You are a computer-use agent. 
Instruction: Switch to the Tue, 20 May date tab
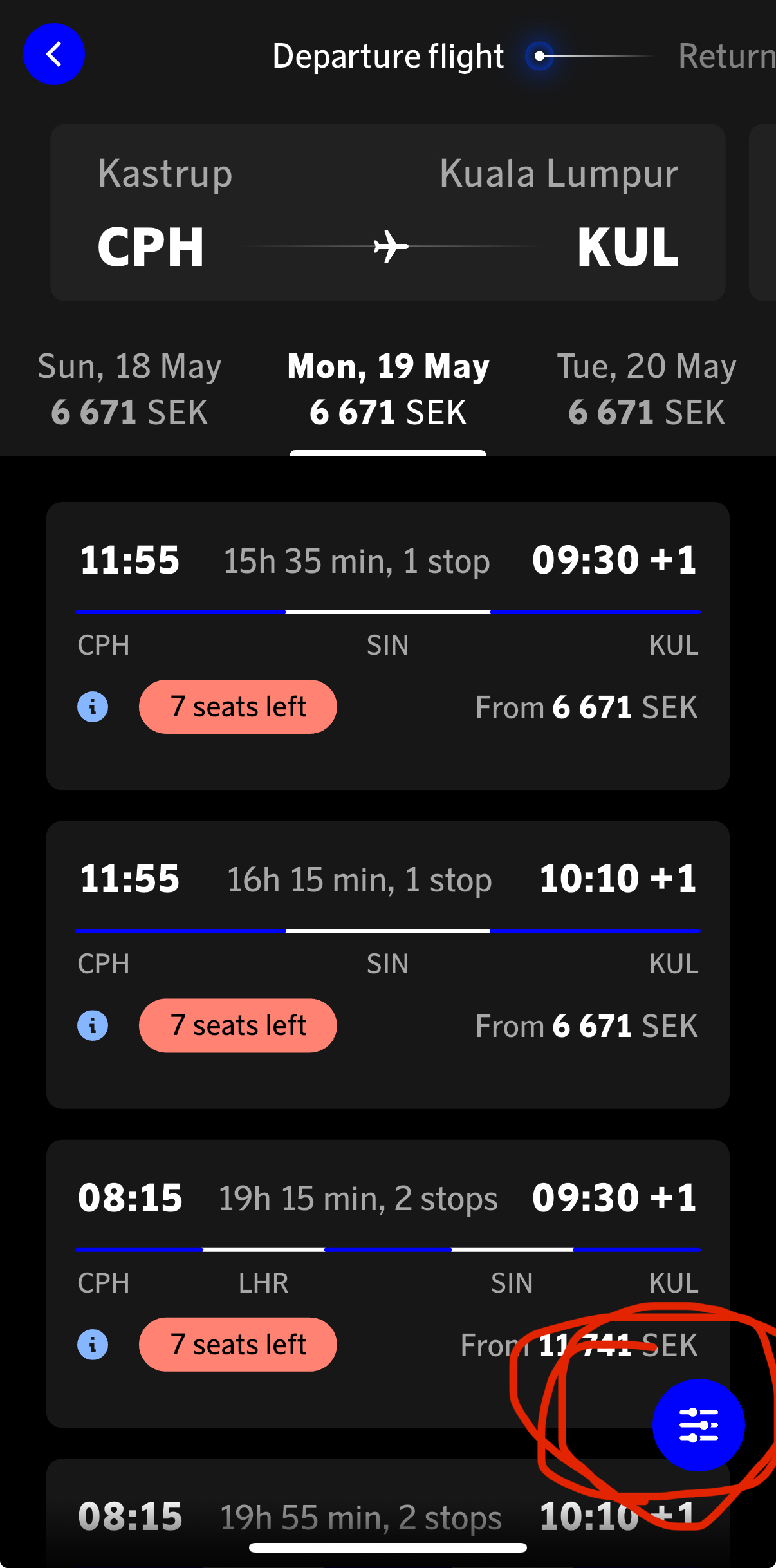646,389
